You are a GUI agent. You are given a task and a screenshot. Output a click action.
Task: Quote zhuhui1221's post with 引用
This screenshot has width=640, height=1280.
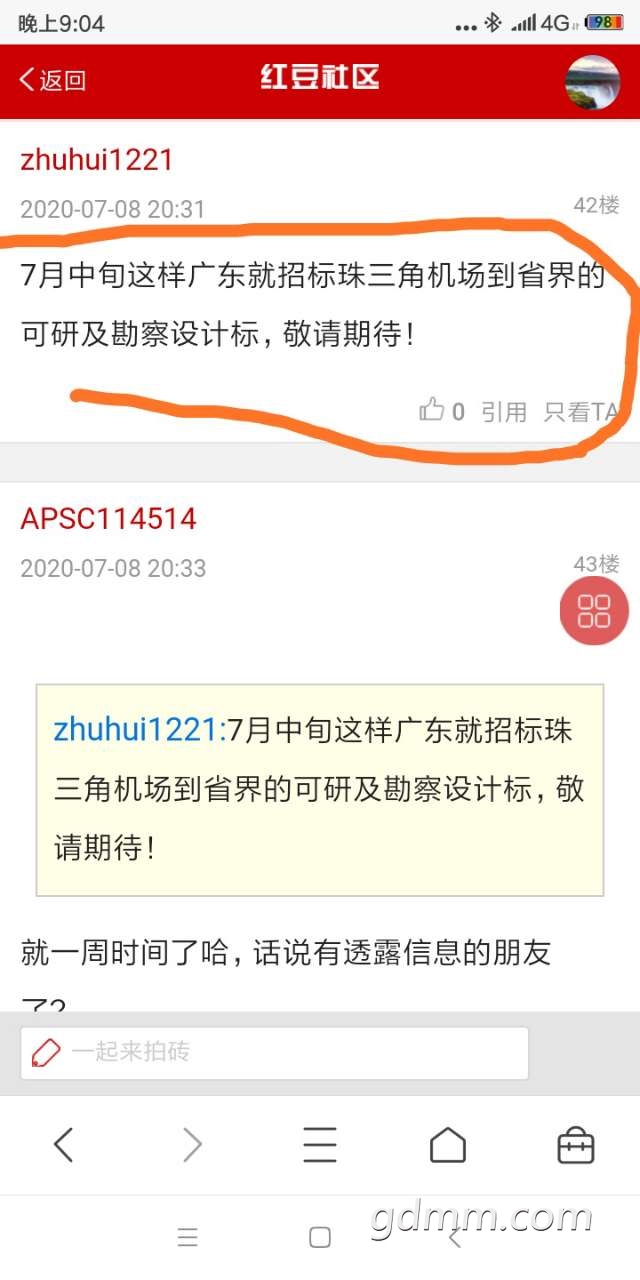503,411
